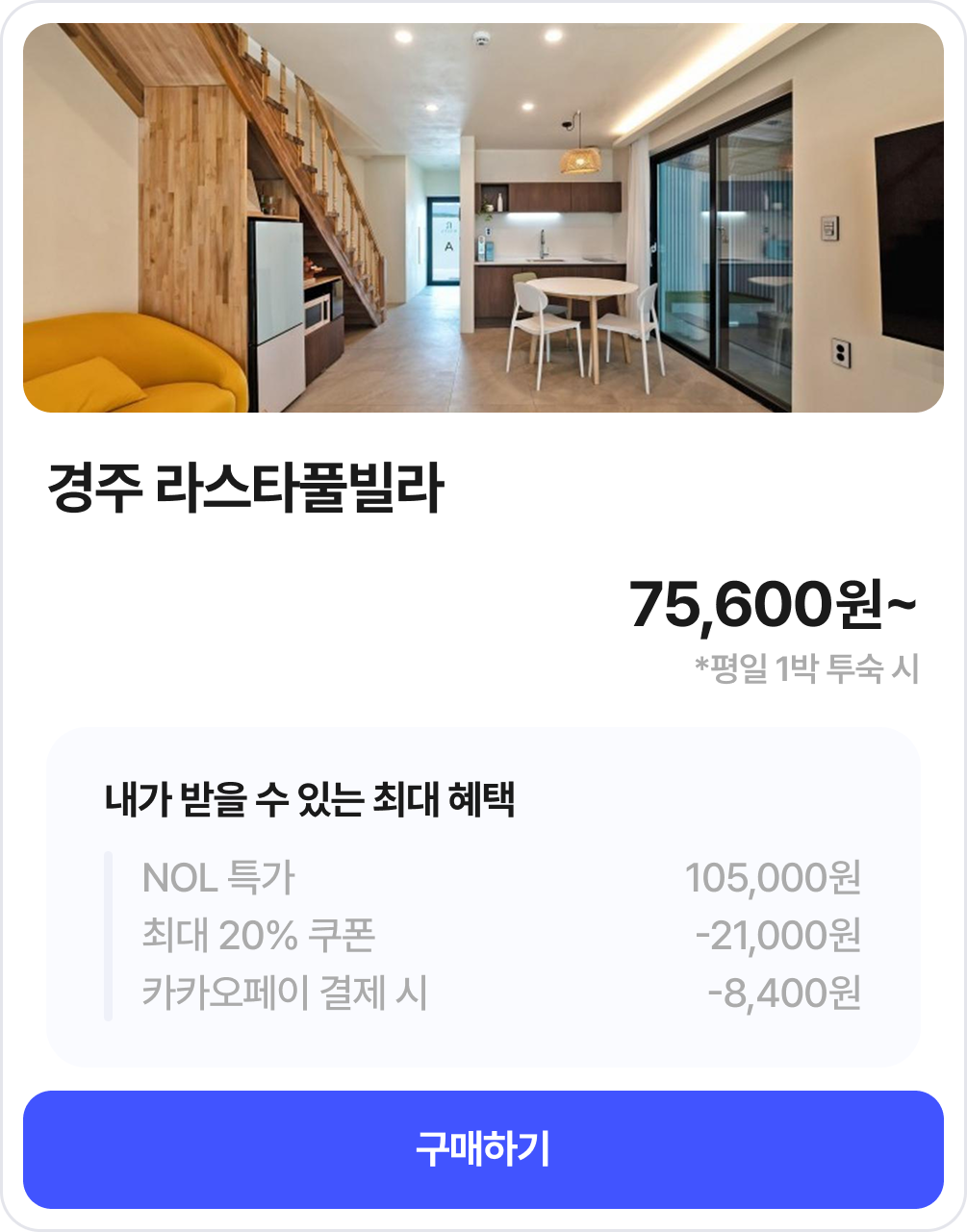967x1232 pixels.
Task: Open the 경주 라스타풀빌라 room photo
Action: [x=483, y=218]
